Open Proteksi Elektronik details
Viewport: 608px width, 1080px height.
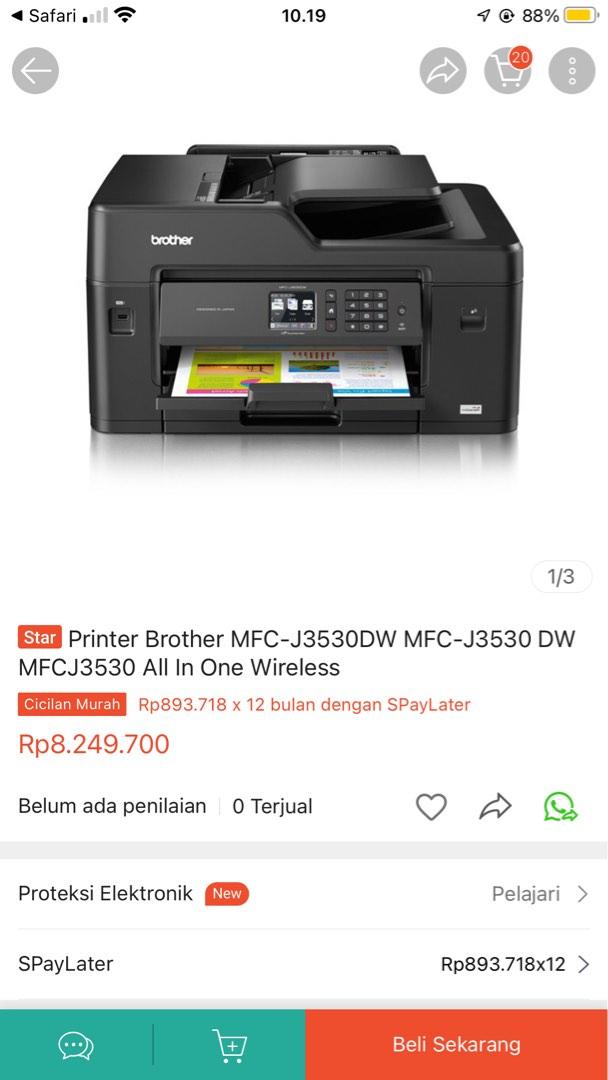click(304, 894)
